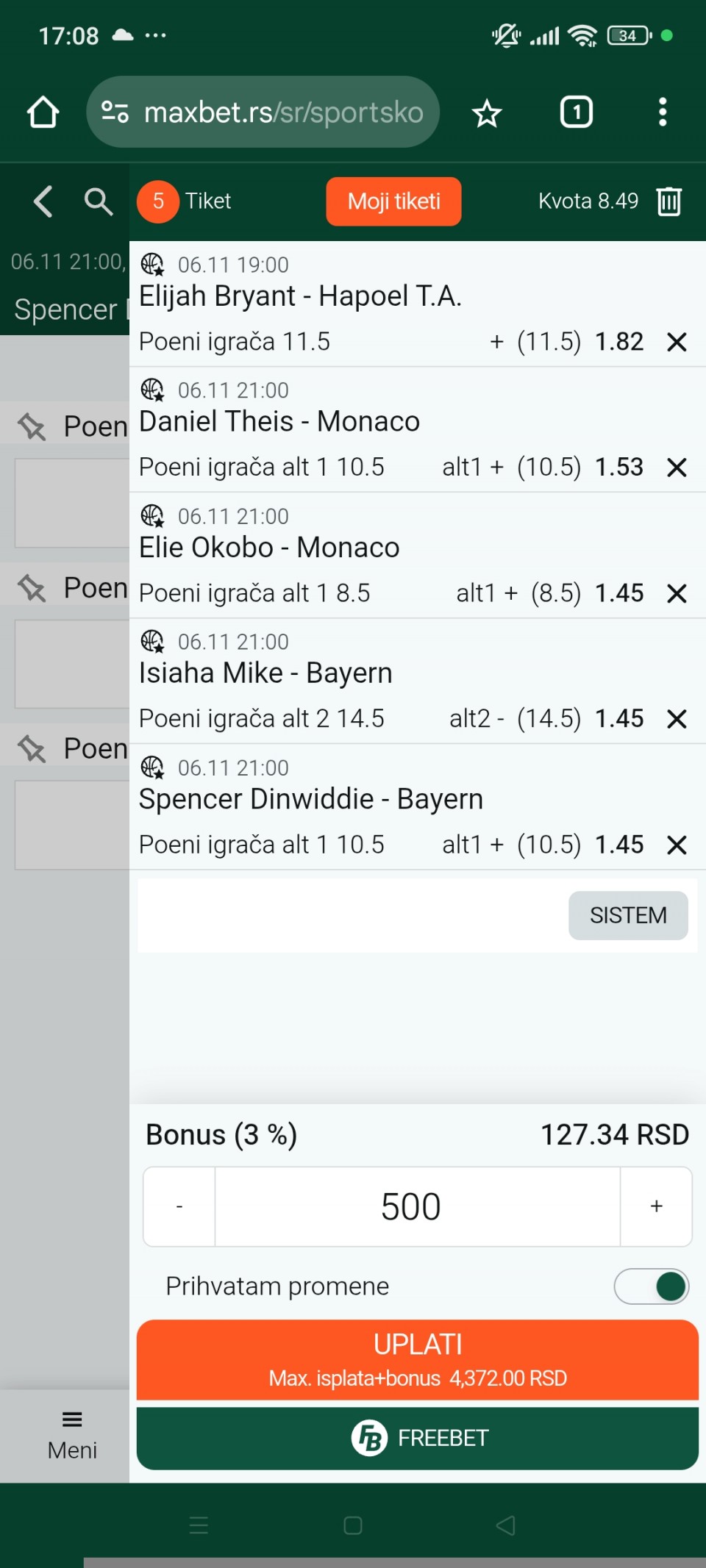Remove the Elijah Bryant selection
This screenshot has width=706, height=1568.
coord(677,342)
